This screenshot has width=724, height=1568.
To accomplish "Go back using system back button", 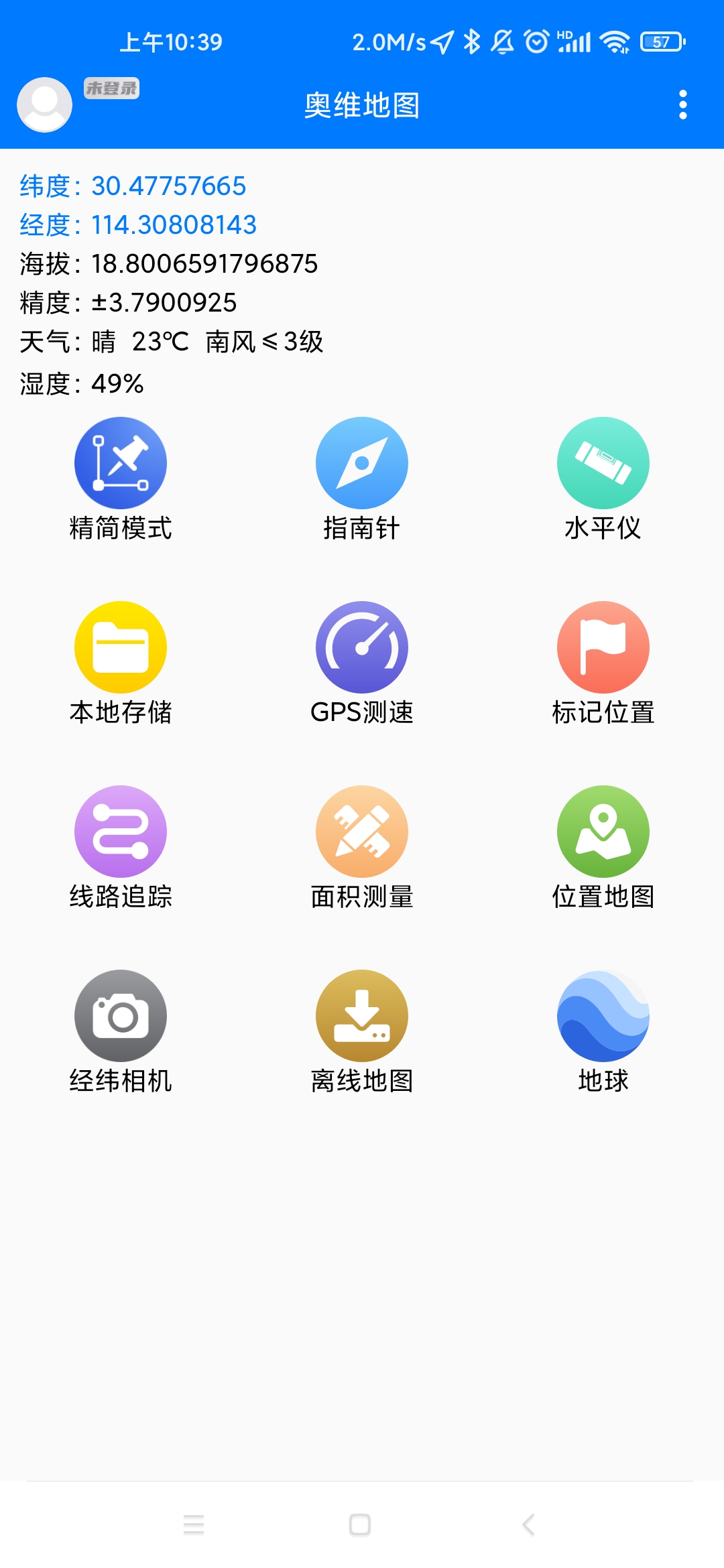I will (x=528, y=1524).
